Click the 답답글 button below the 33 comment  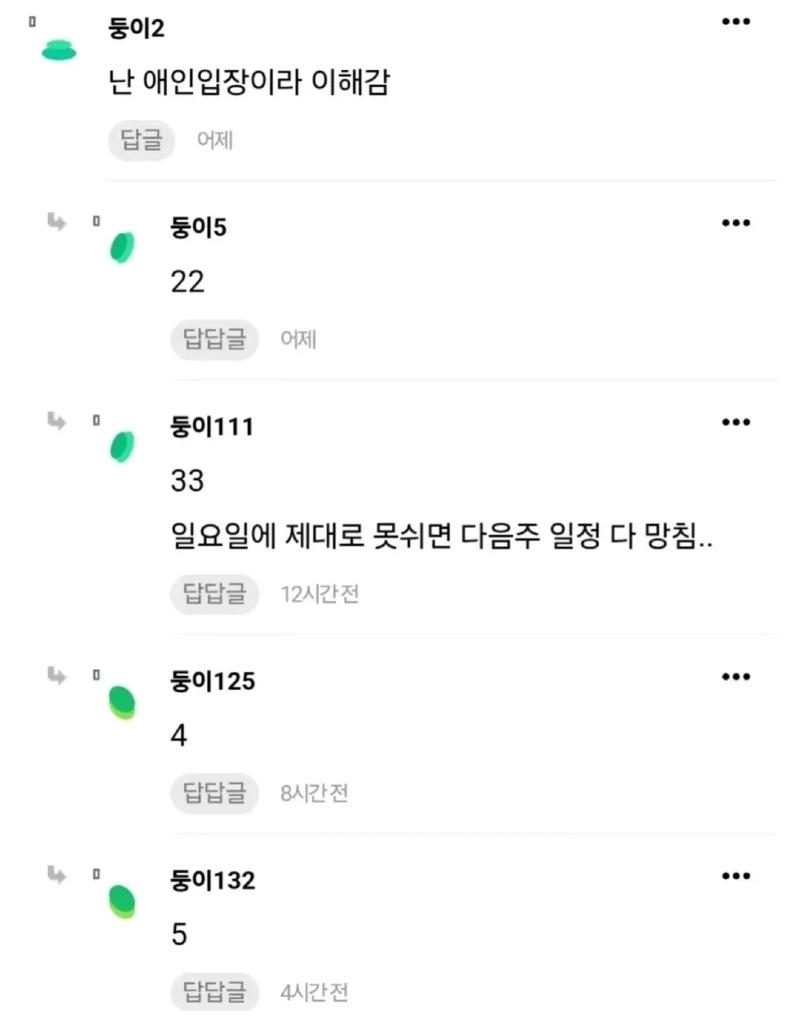tap(214, 594)
